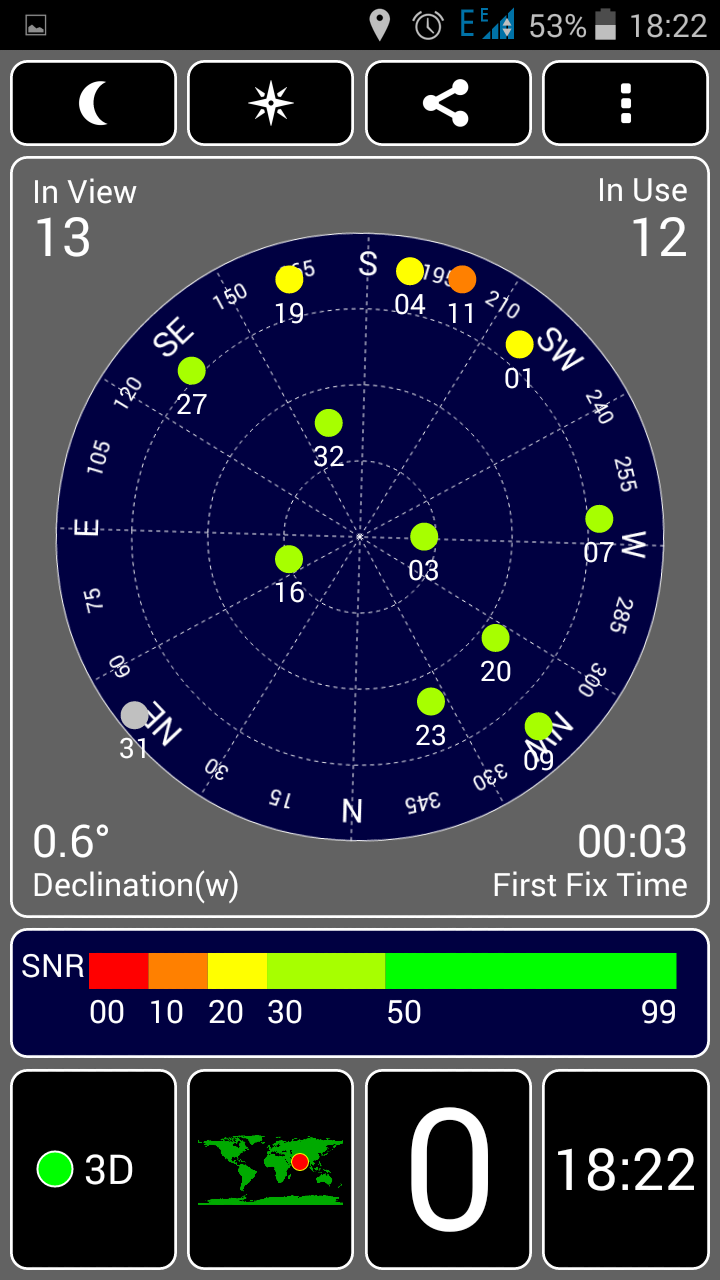Image resolution: width=720 pixels, height=1280 pixels.
Task: Open the overflow menu
Action: [x=626, y=103]
